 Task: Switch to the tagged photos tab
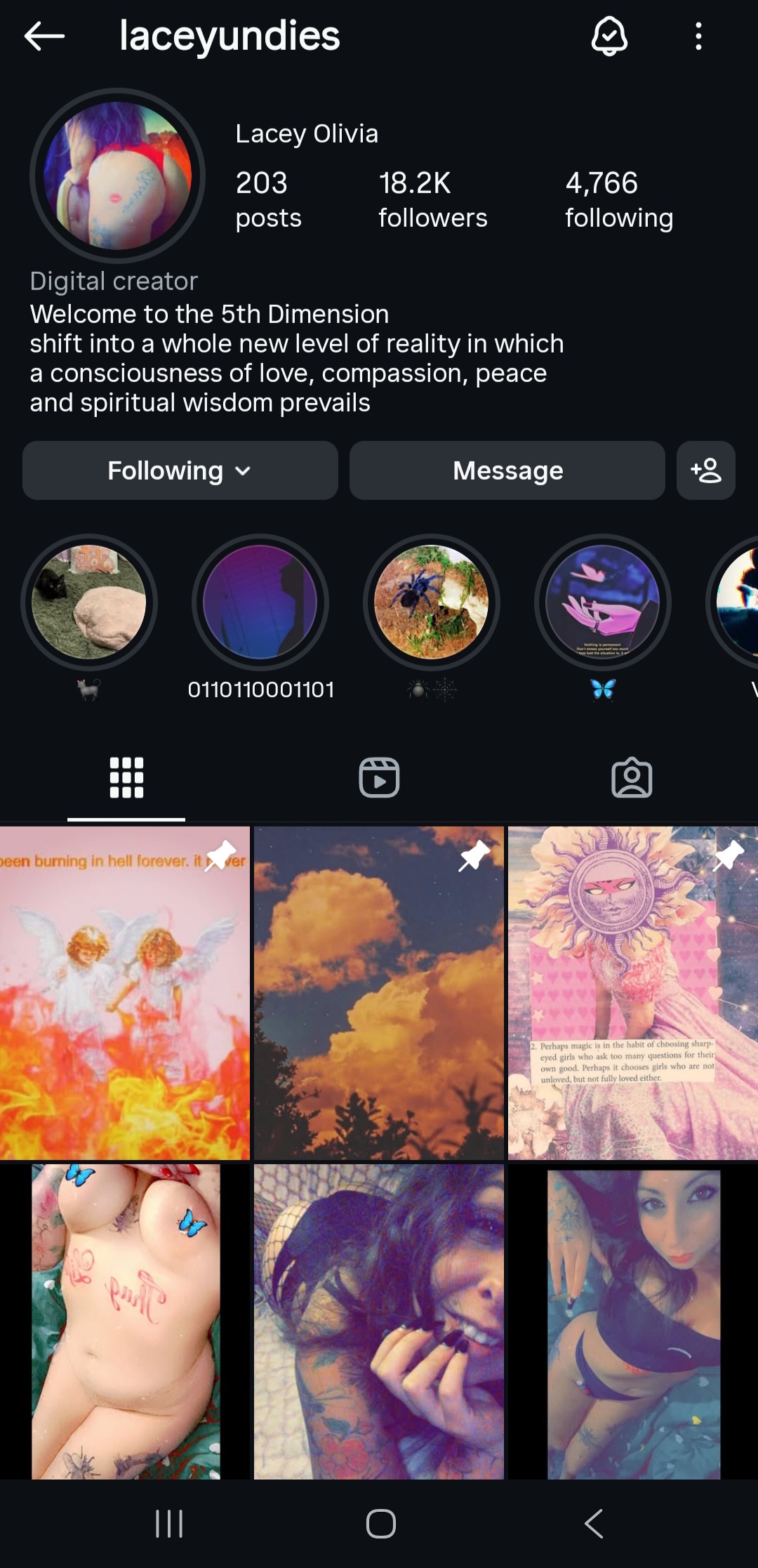click(x=632, y=777)
